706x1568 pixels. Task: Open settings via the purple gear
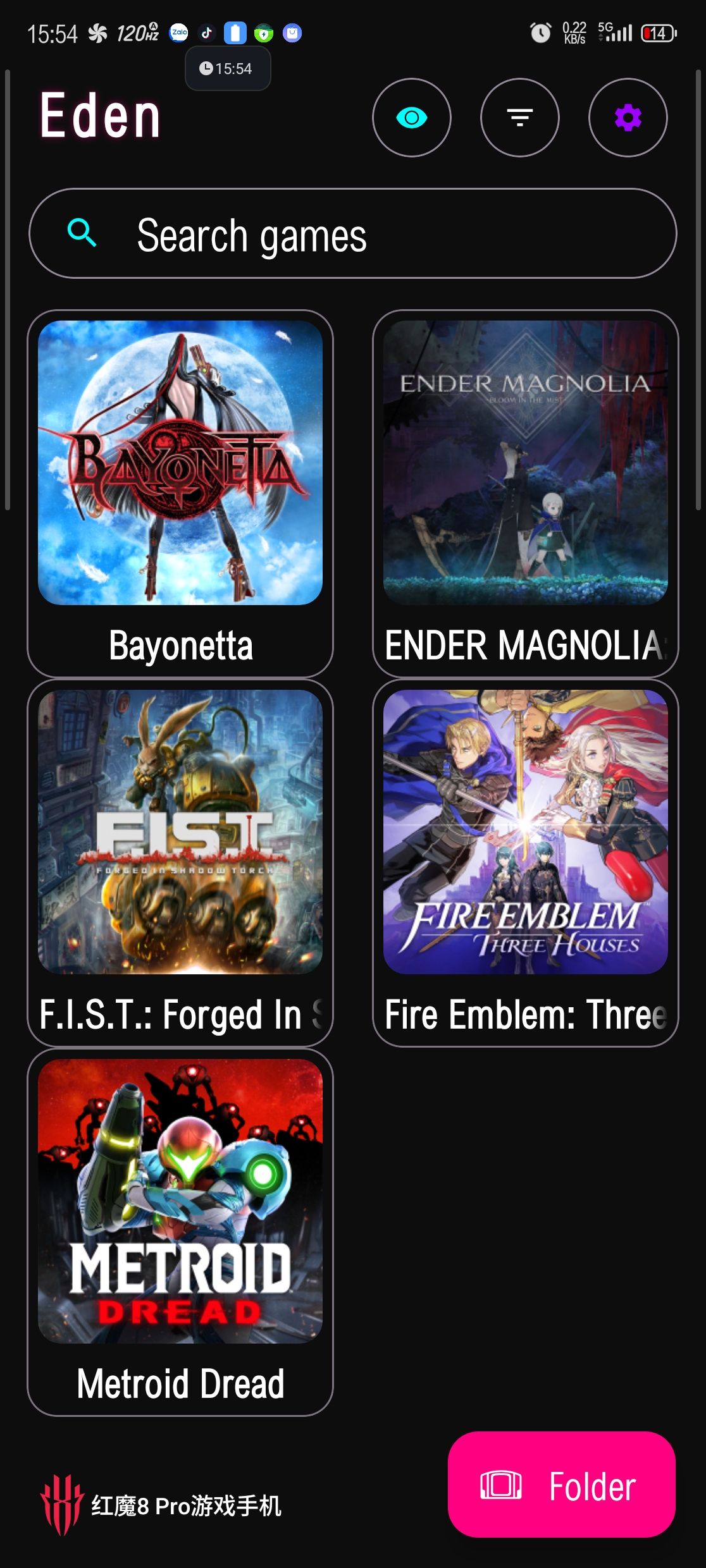628,118
